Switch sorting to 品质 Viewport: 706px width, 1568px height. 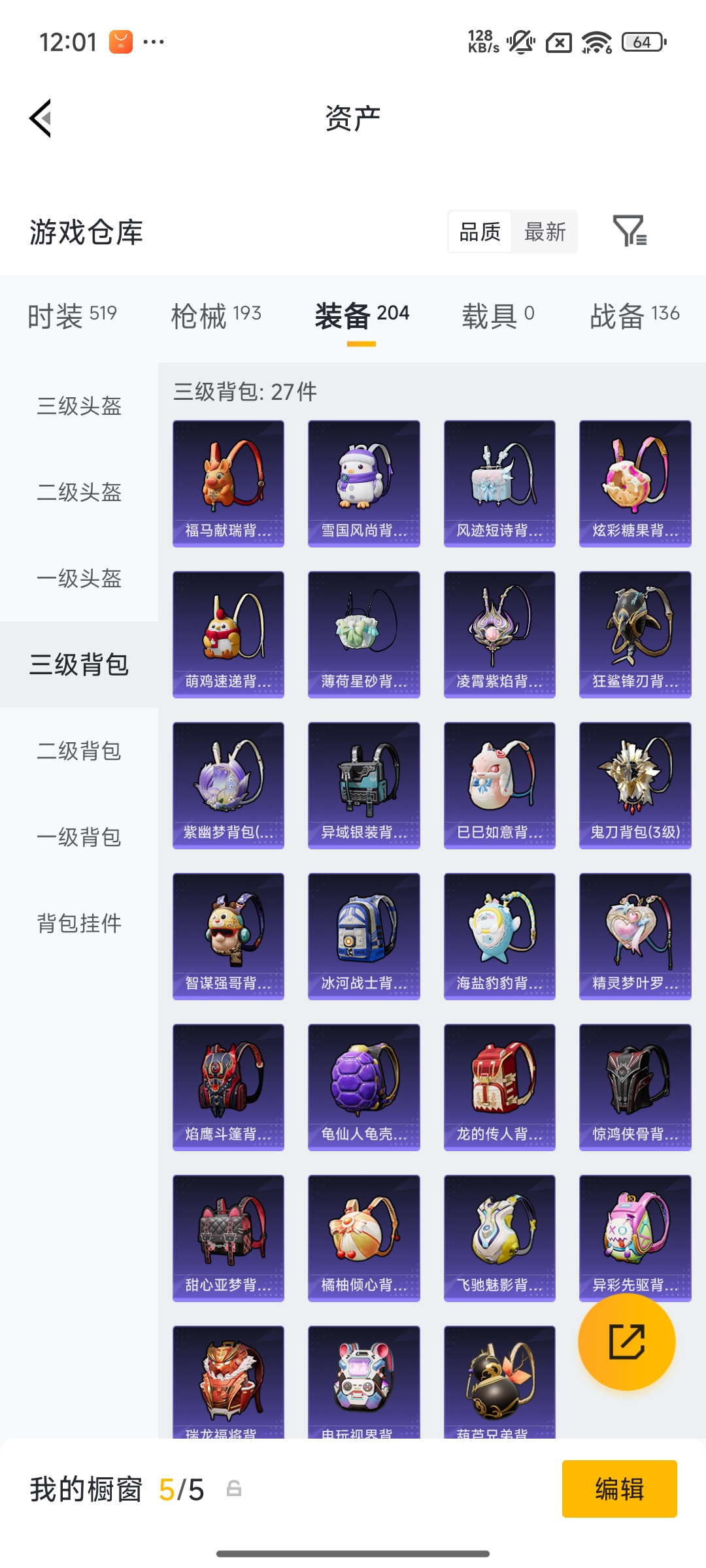tap(480, 231)
